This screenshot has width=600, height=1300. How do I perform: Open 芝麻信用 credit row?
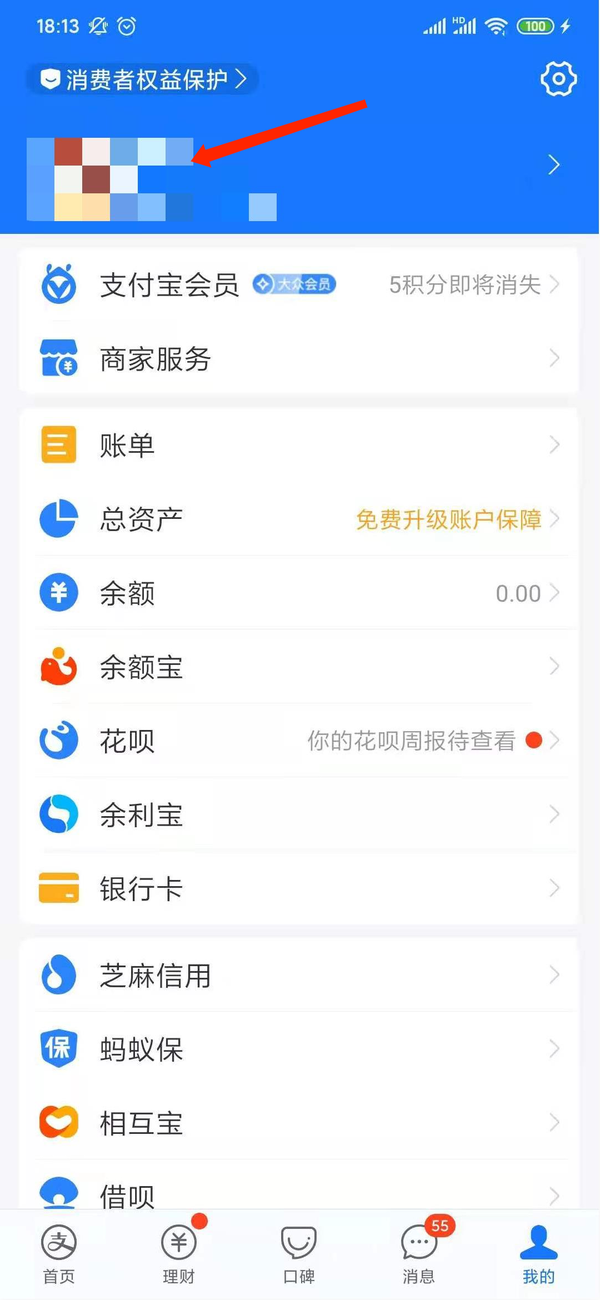[x=299, y=975]
